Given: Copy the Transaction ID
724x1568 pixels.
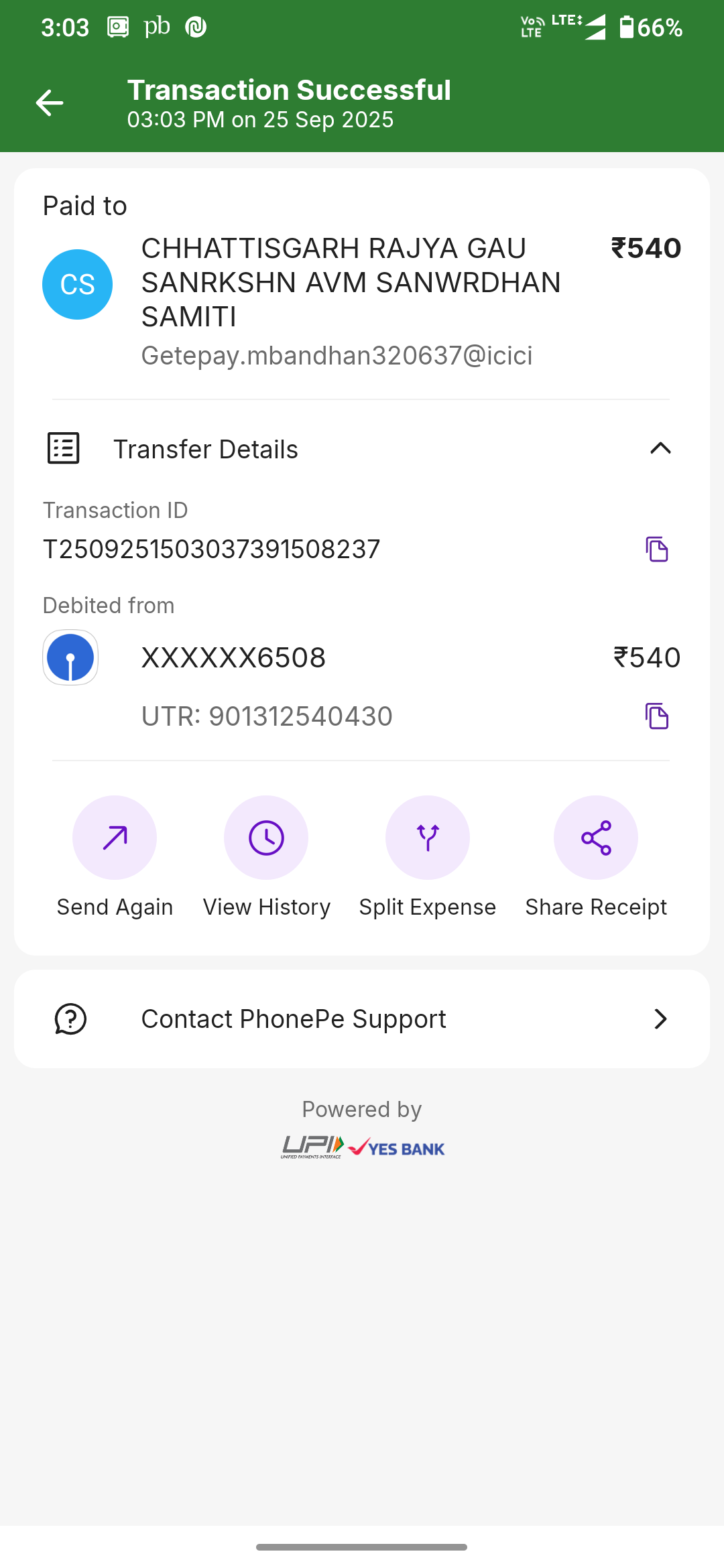Looking at the screenshot, I should click(x=657, y=549).
